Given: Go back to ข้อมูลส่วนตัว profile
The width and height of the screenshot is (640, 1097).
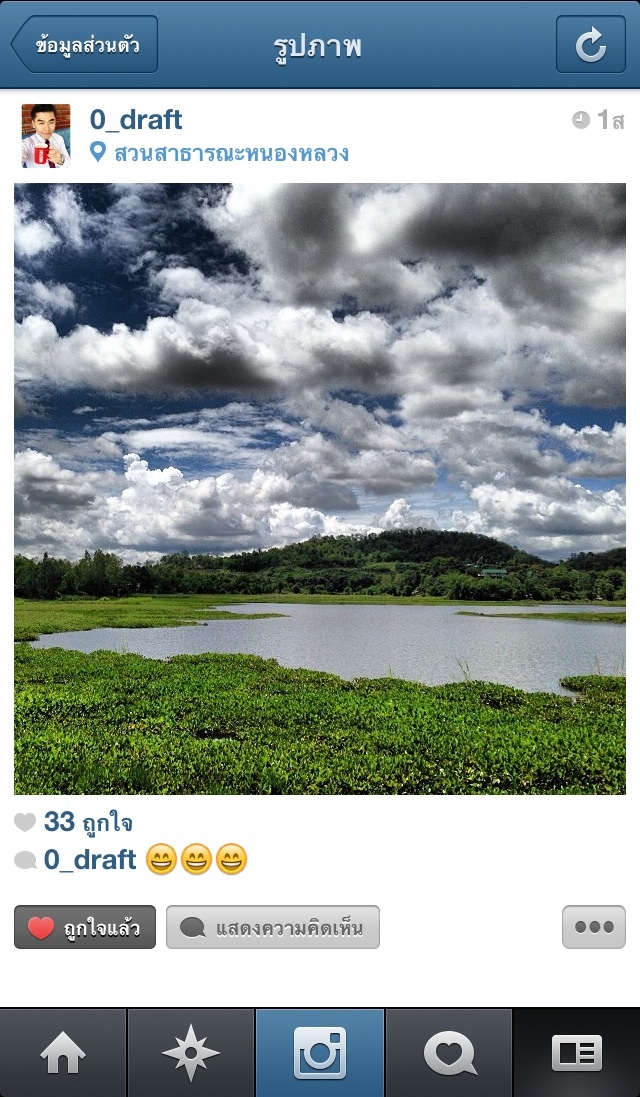Looking at the screenshot, I should point(85,45).
